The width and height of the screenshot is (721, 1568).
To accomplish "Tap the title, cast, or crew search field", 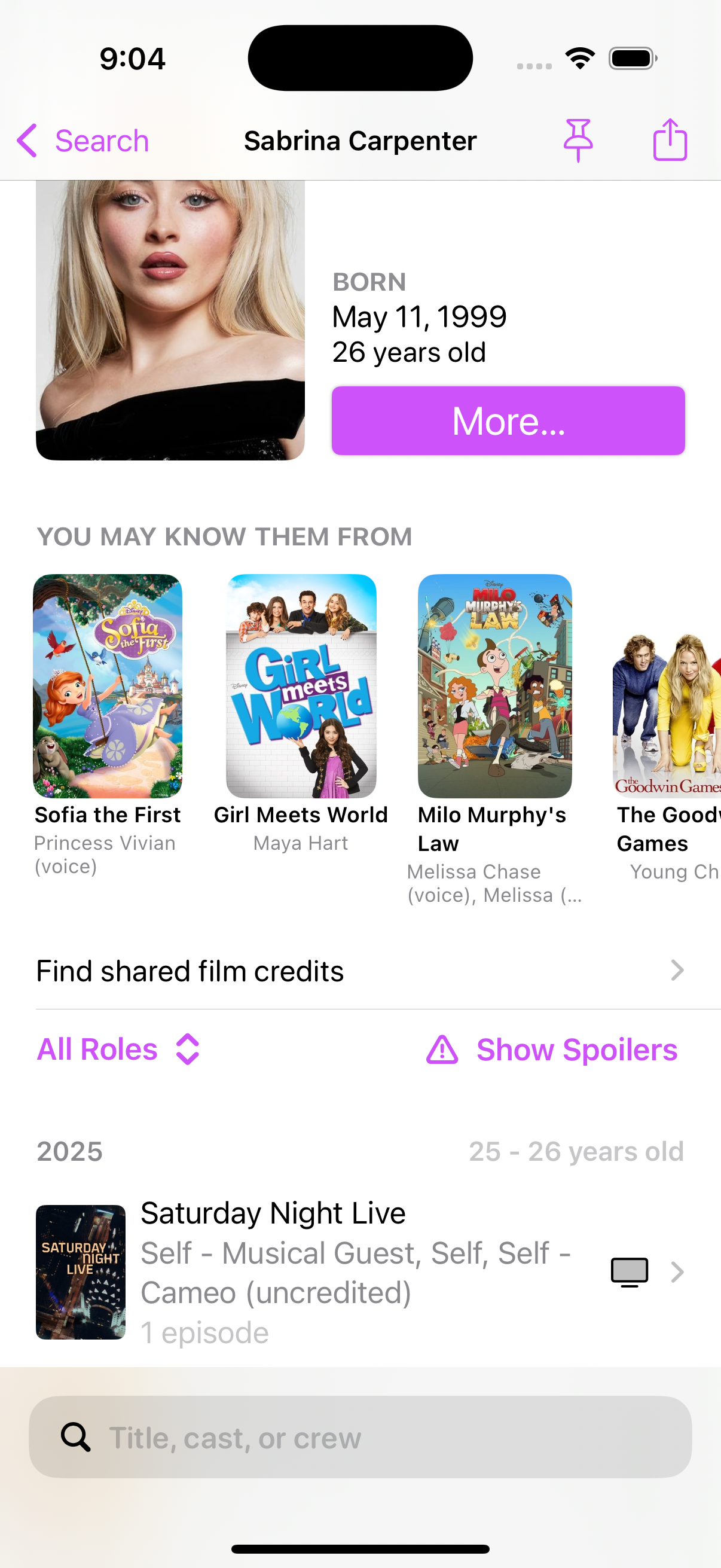I will click(x=360, y=1437).
